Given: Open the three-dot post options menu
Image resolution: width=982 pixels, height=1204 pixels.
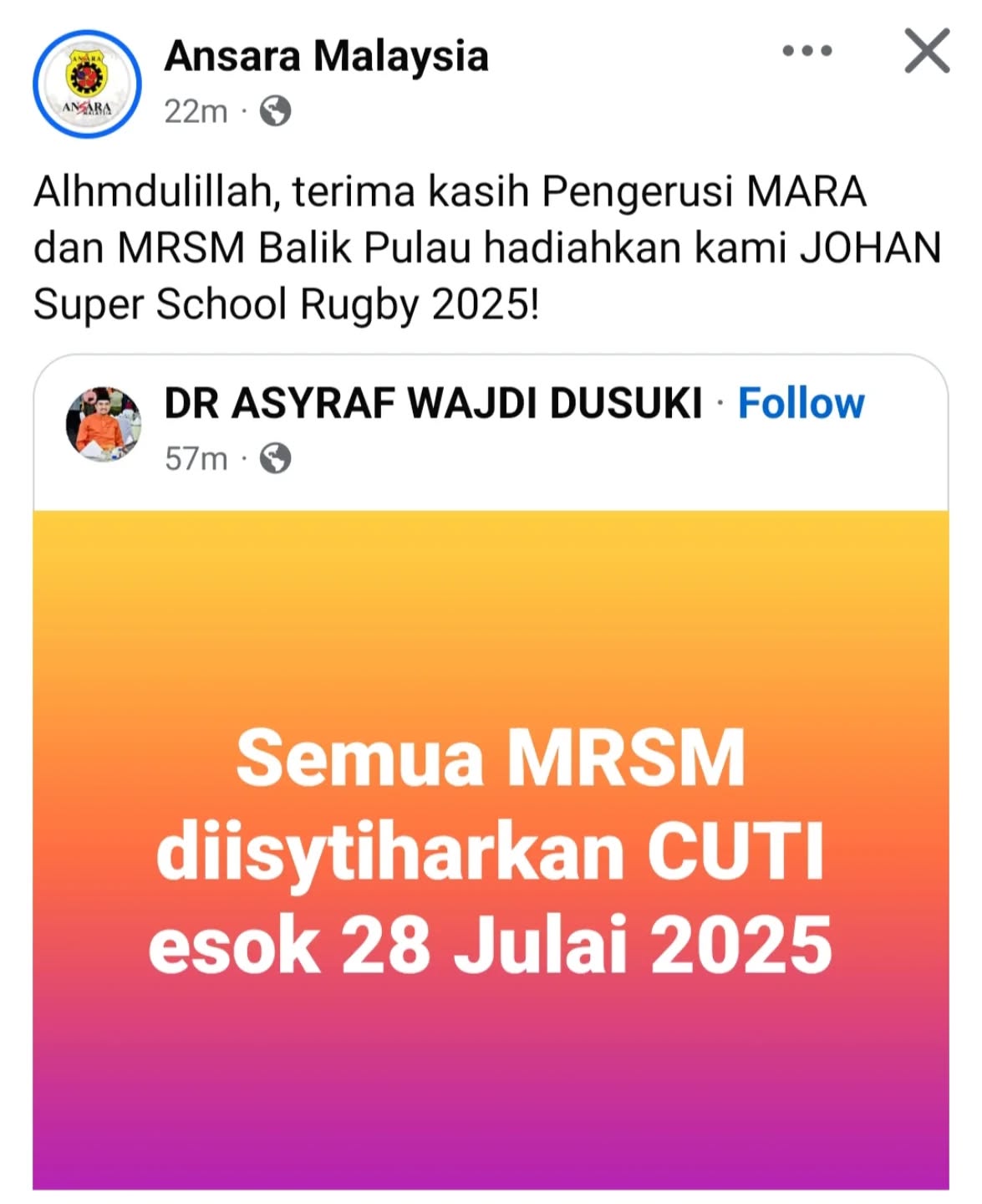Looking at the screenshot, I should pos(806,51).
